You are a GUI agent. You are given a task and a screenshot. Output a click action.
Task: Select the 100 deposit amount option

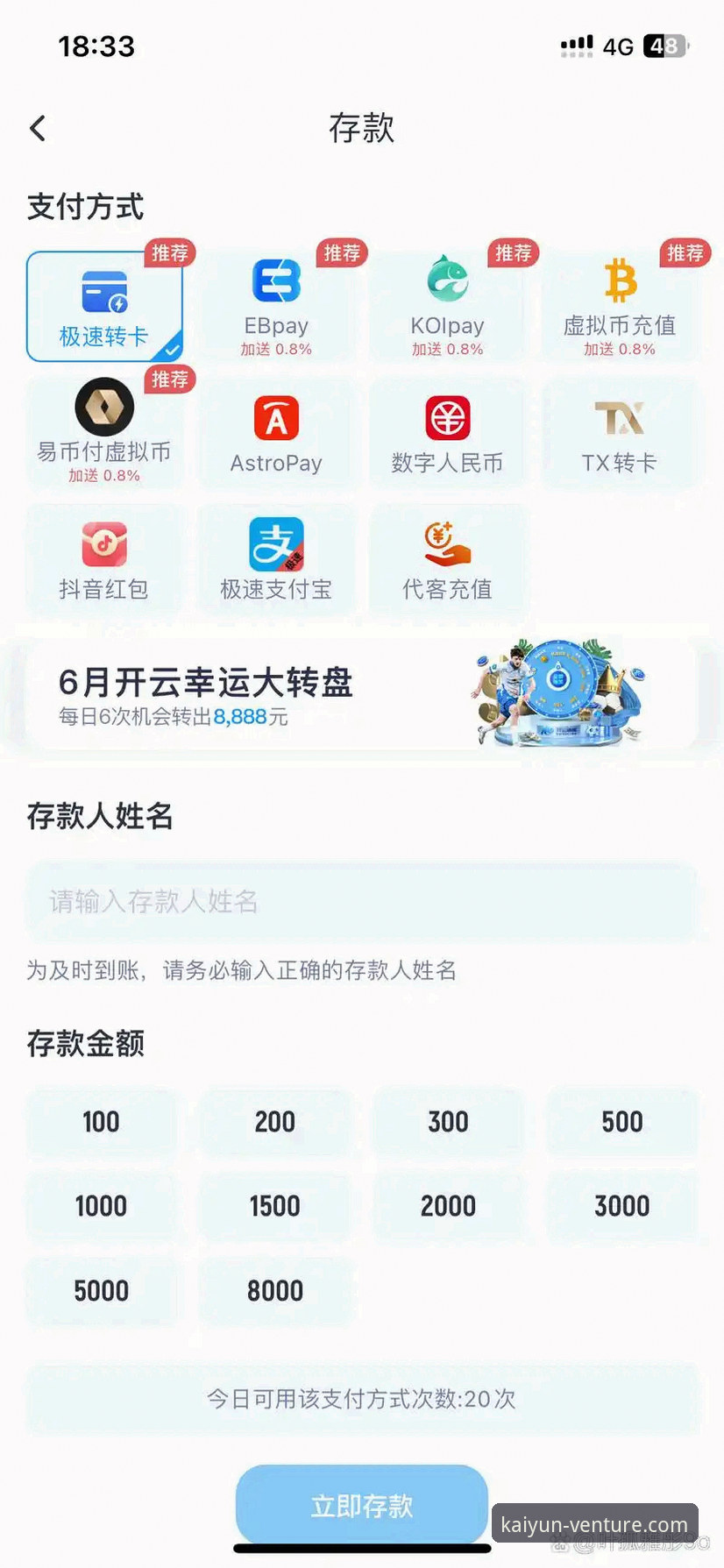(x=101, y=1122)
